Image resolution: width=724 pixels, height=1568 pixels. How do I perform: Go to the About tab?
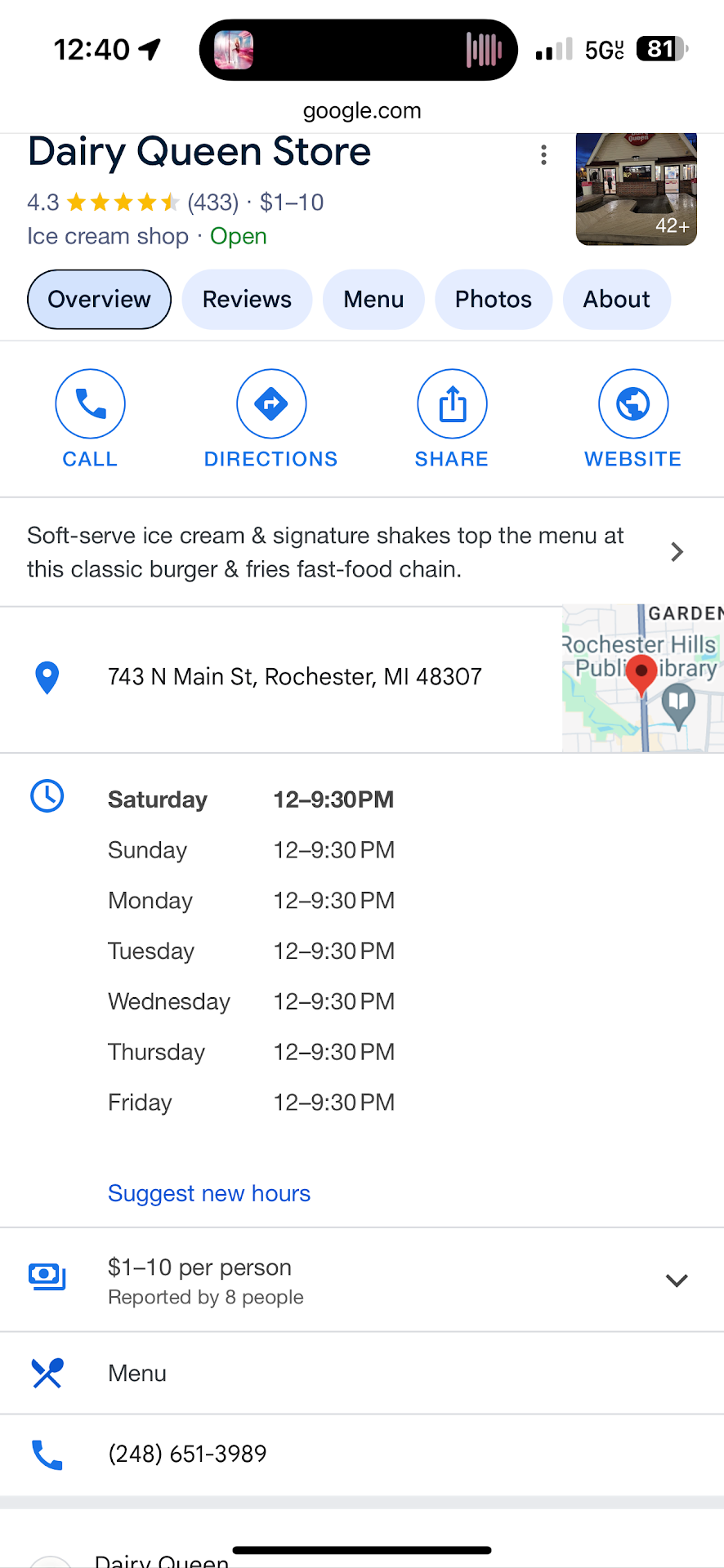pos(616,300)
